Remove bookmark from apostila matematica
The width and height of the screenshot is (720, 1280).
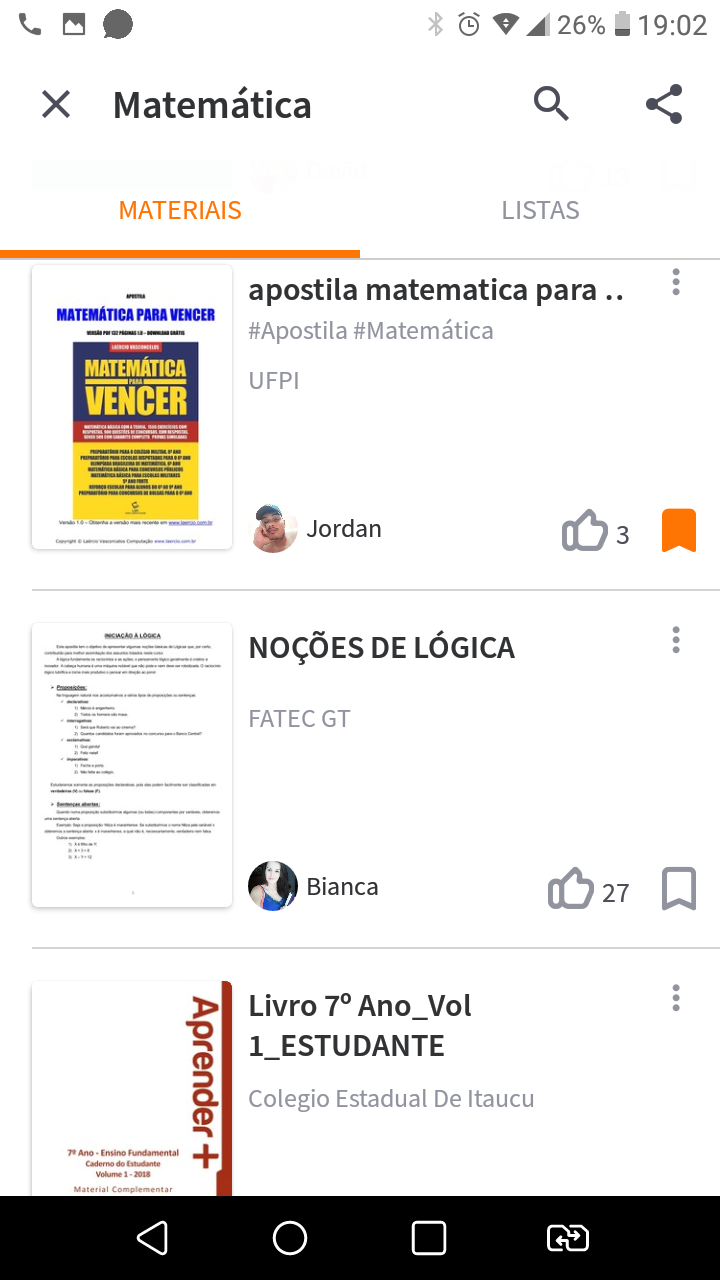coord(678,531)
